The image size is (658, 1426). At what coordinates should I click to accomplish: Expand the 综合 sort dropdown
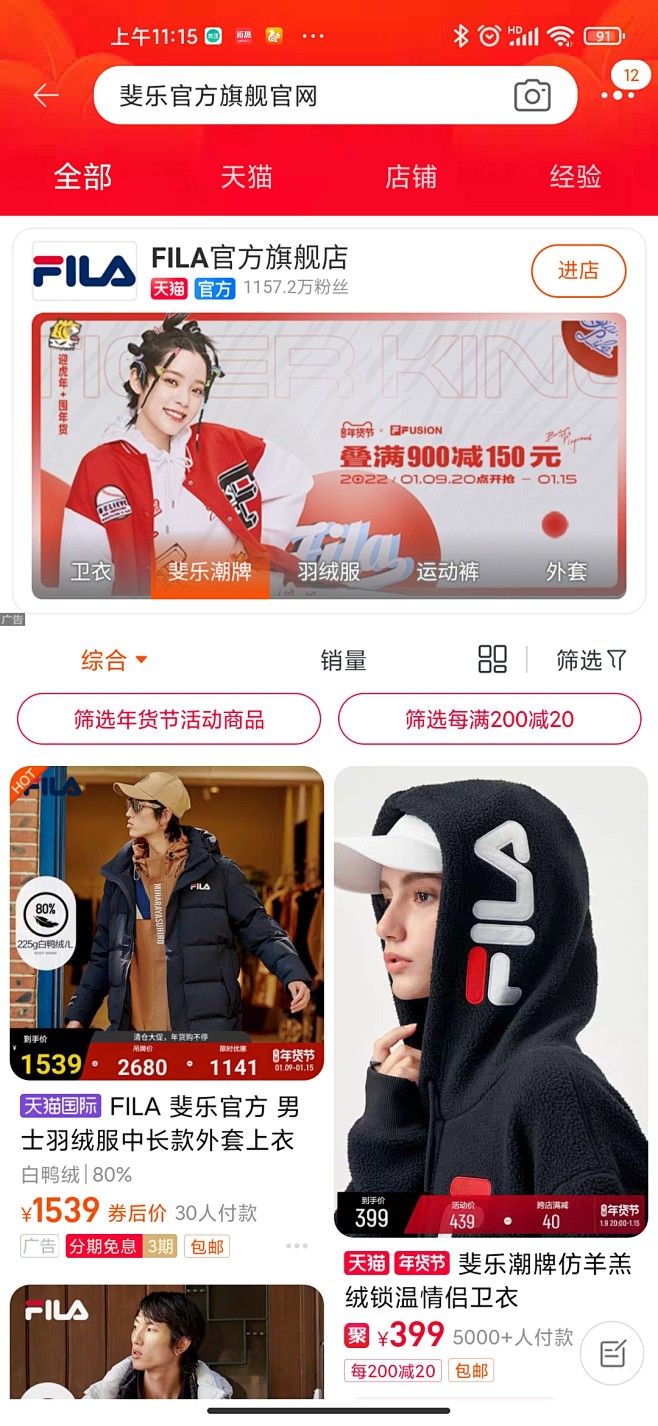coord(114,660)
